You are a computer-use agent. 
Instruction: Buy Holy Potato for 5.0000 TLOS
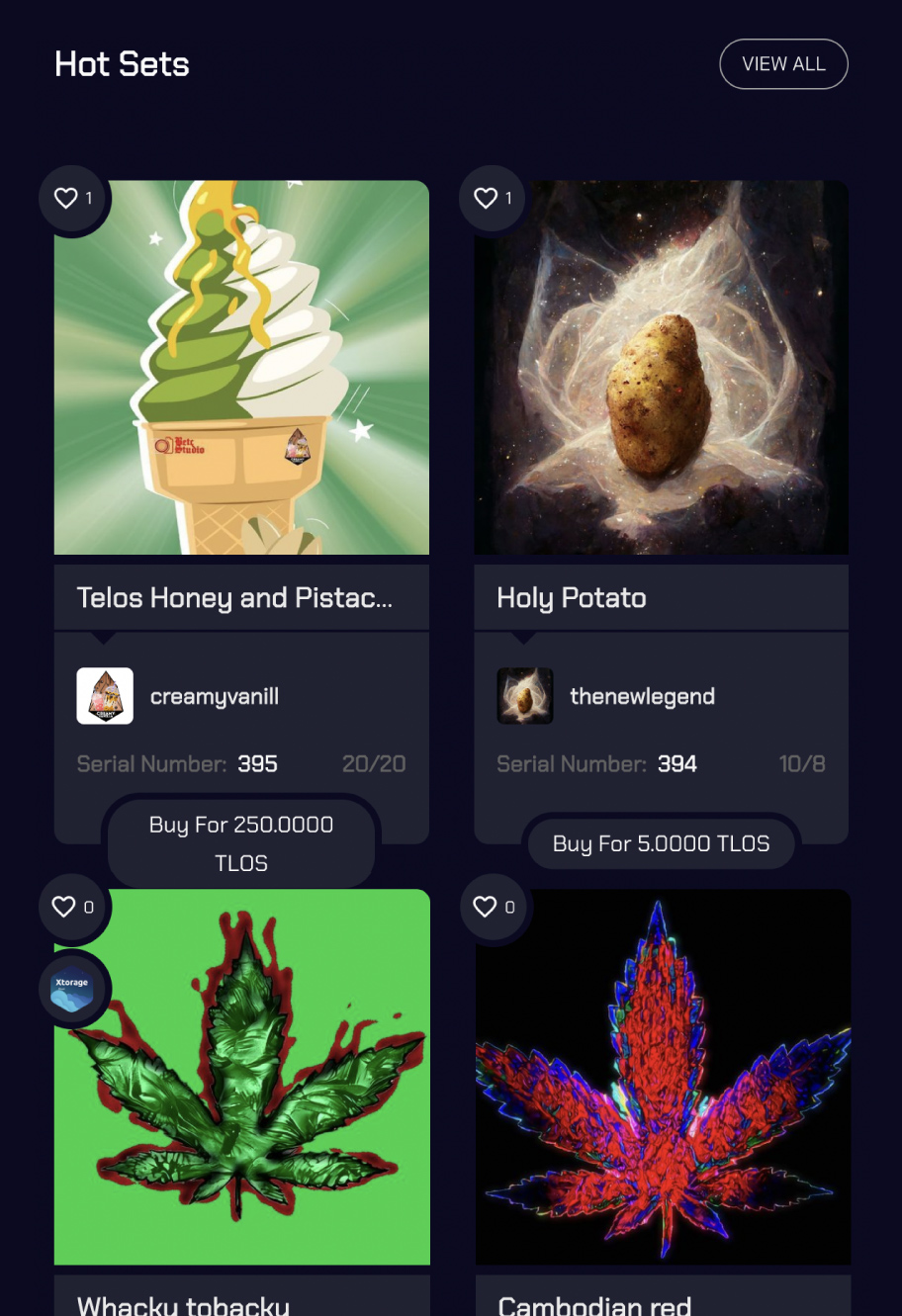661,843
